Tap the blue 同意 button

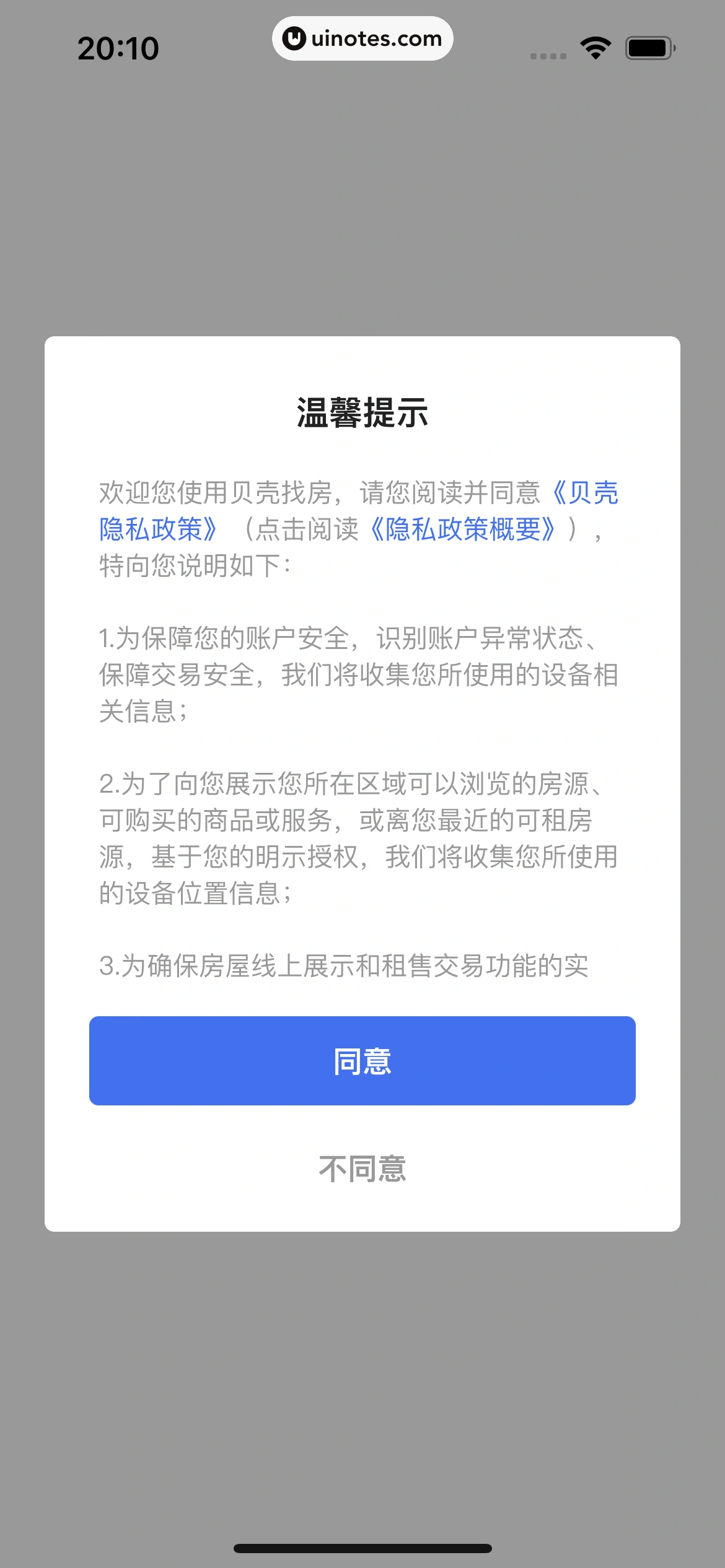tap(362, 1061)
